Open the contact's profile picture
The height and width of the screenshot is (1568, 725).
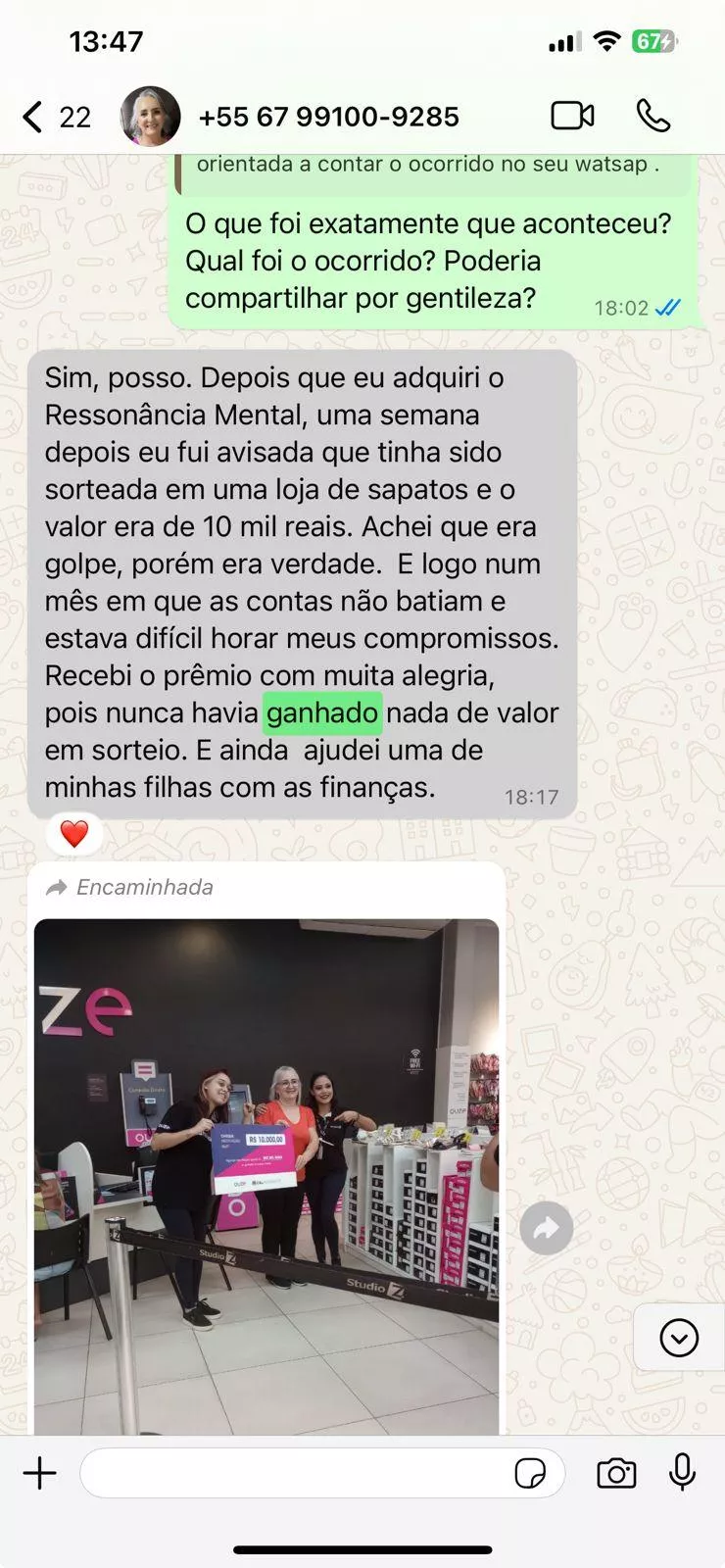pos(150,117)
